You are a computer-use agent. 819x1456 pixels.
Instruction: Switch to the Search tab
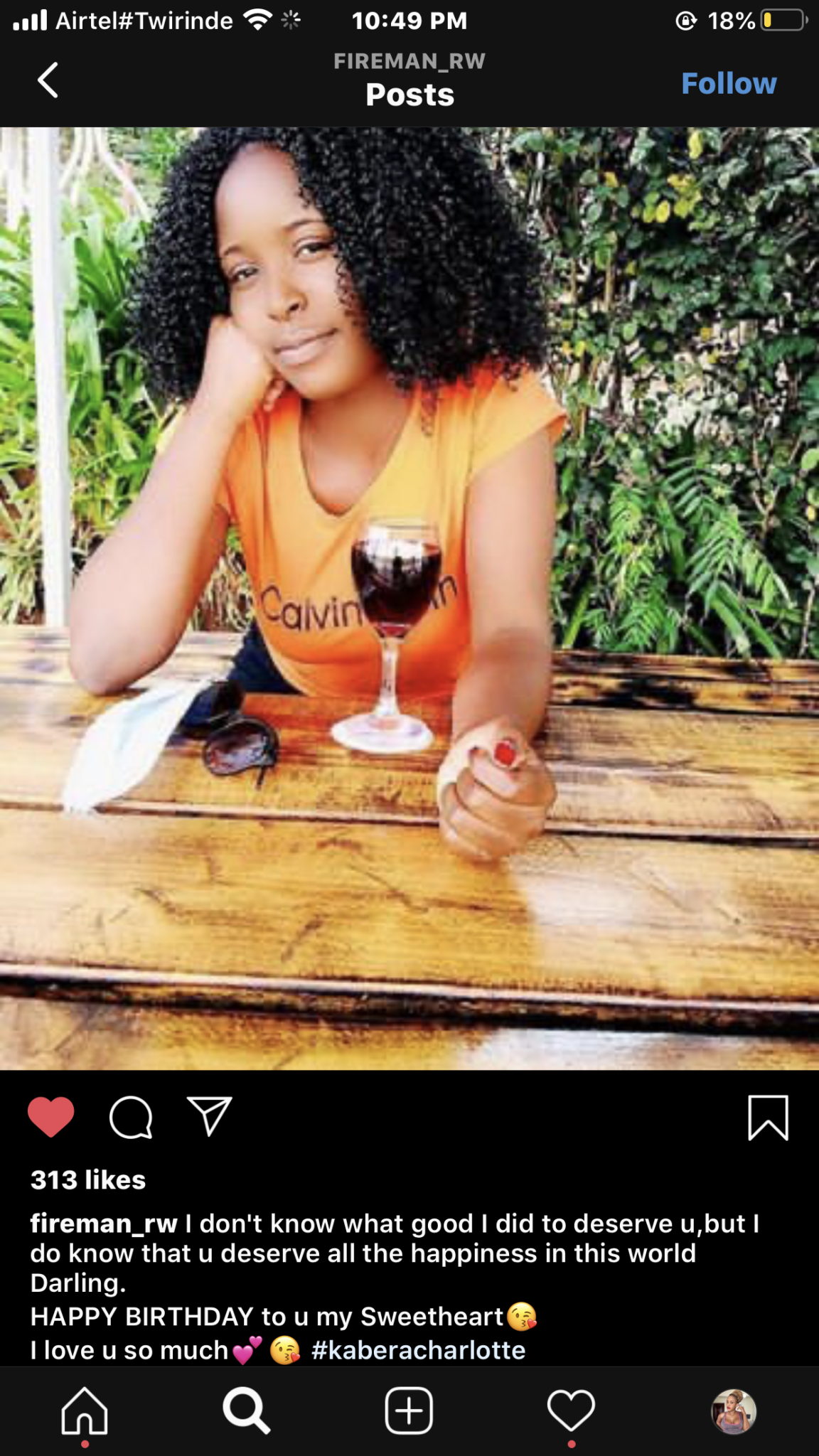[246, 1410]
